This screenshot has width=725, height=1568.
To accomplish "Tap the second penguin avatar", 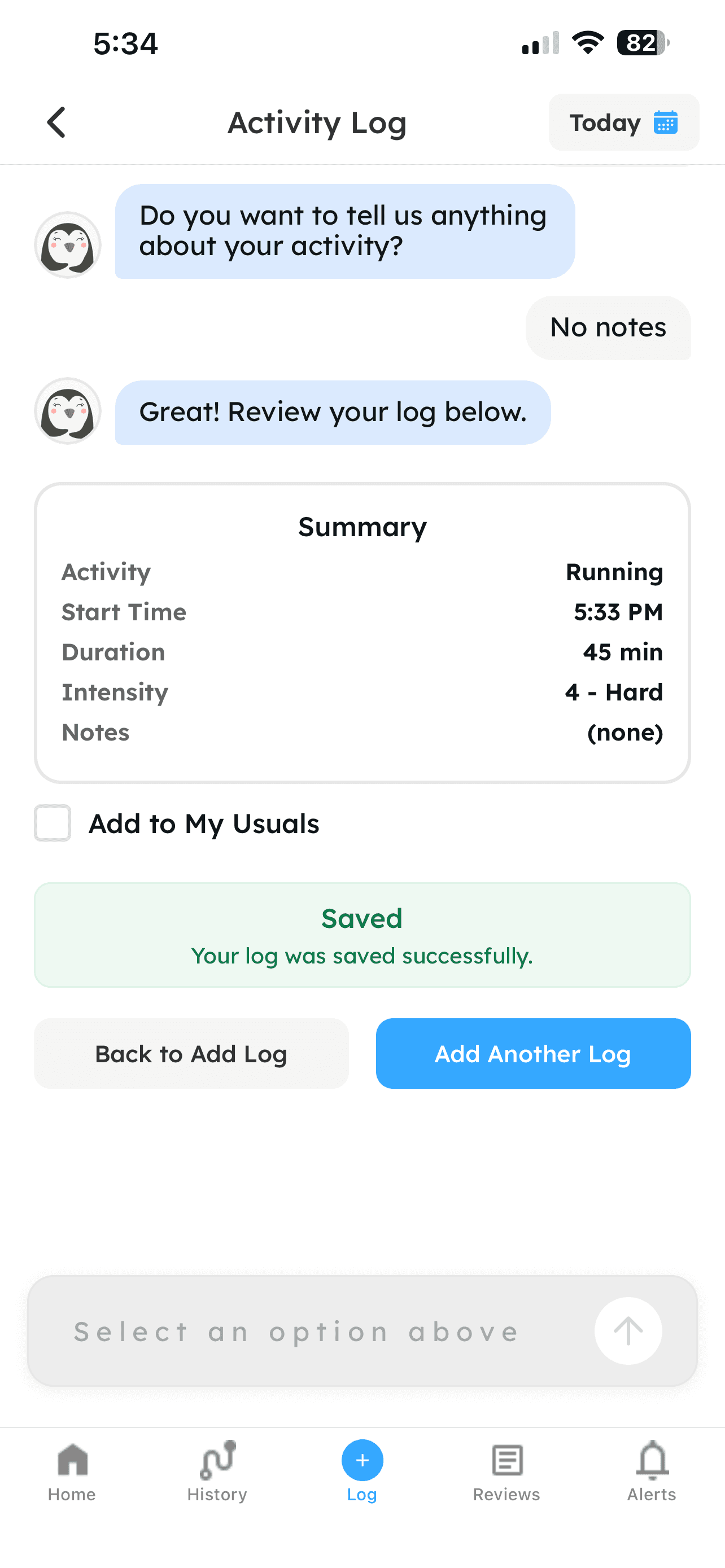I will coord(68,412).
